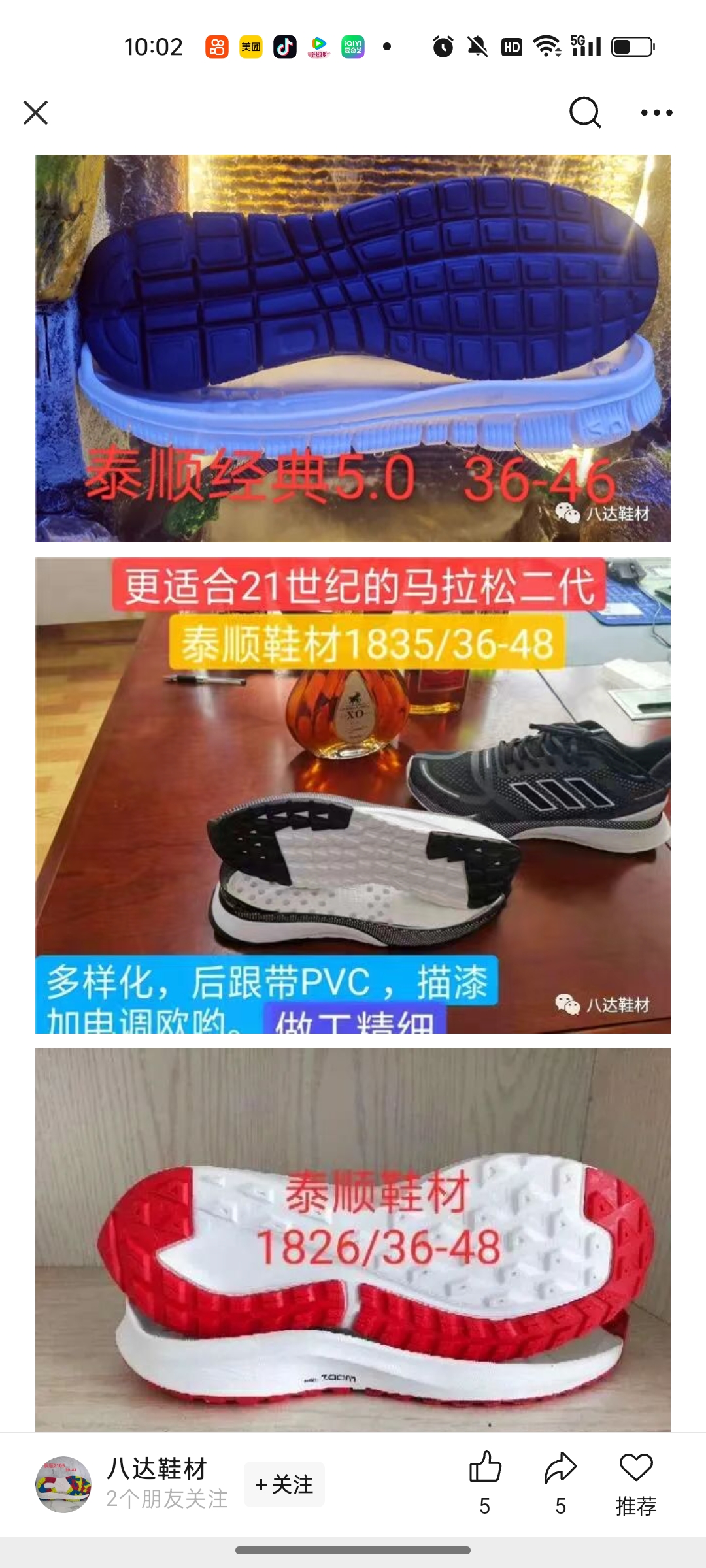This screenshot has width=706, height=1568.
Task: View the 泰顺鞋材1835 marathon shoe photo
Action: [x=353, y=795]
